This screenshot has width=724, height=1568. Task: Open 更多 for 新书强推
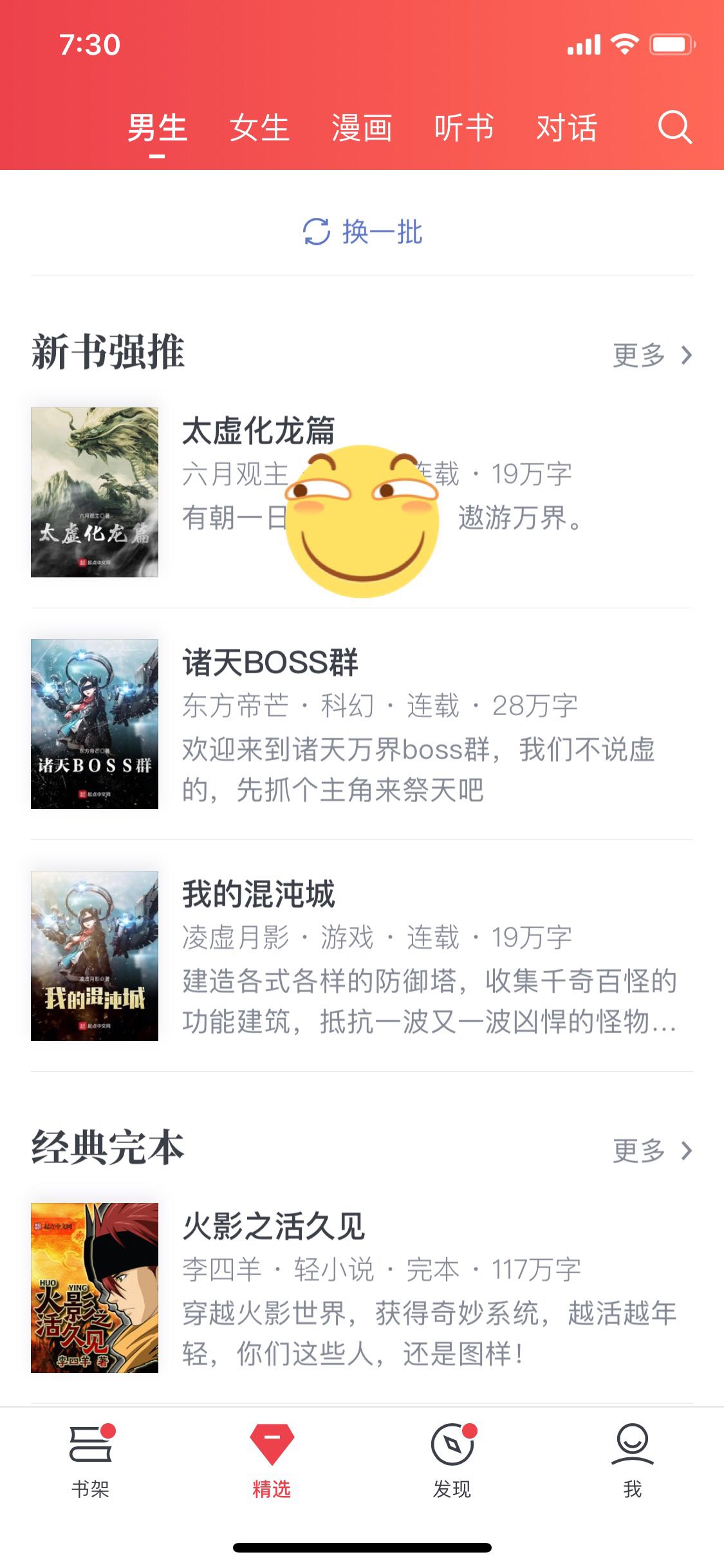click(x=651, y=355)
